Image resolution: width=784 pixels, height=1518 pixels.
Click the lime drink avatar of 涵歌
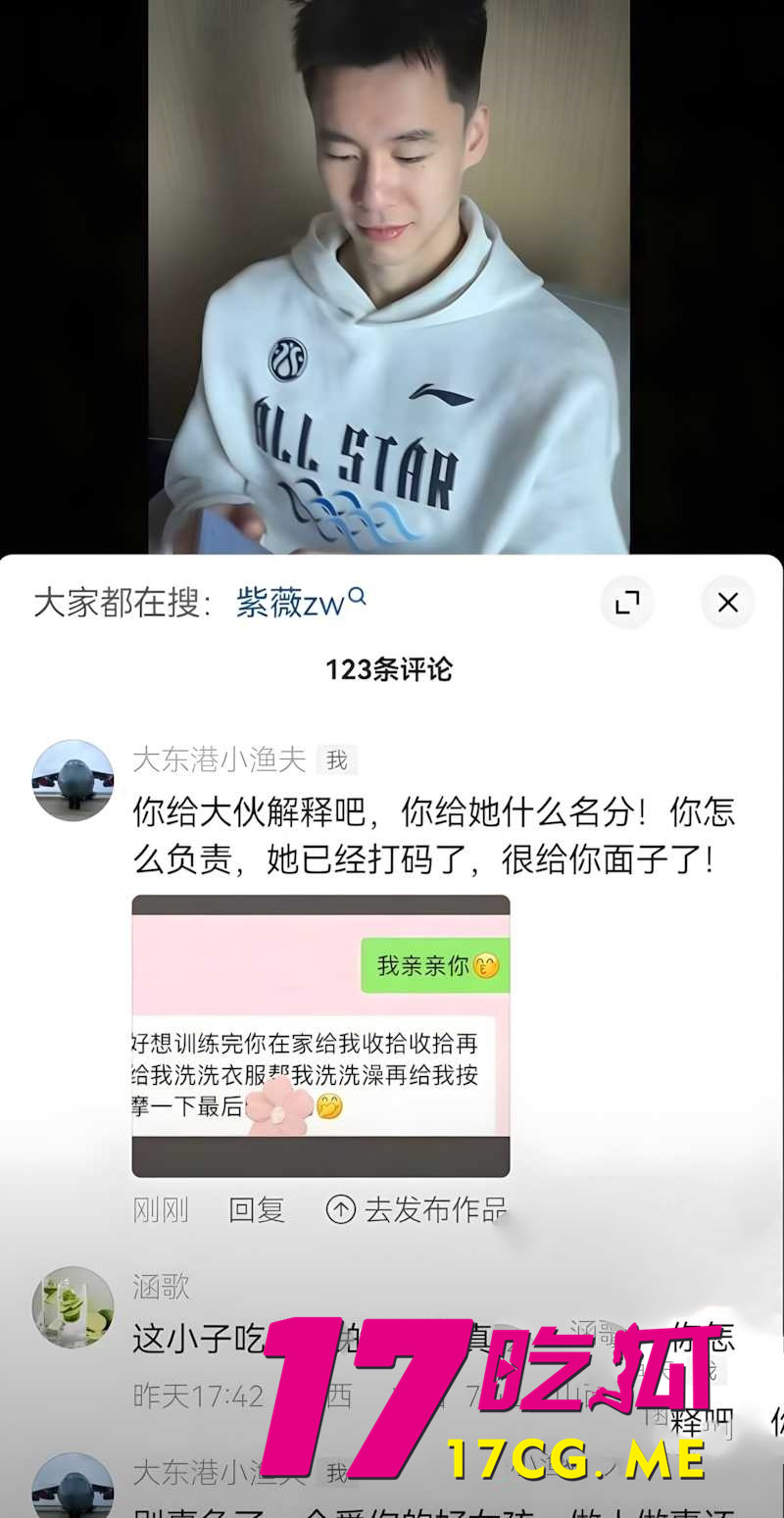pyautogui.click(x=73, y=1307)
